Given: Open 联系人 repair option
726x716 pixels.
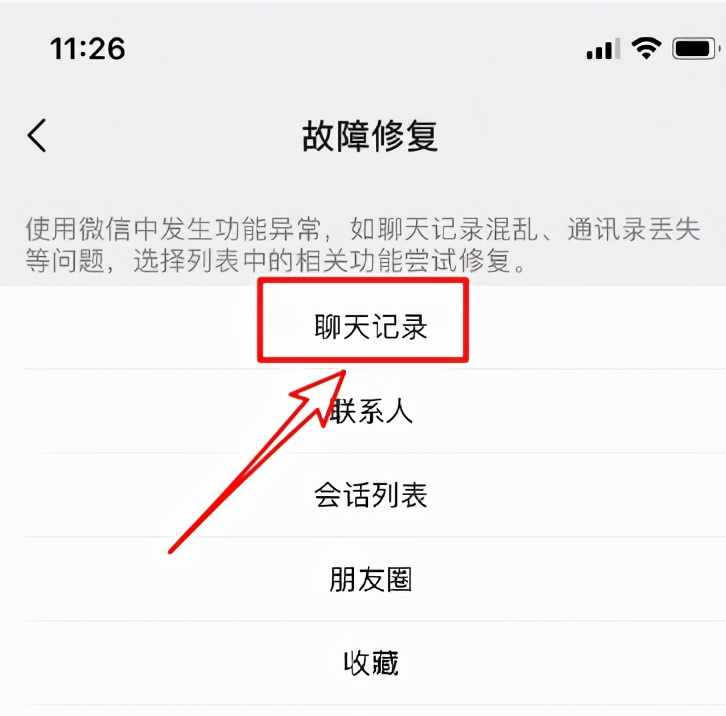Looking at the screenshot, I should pos(371,411).
